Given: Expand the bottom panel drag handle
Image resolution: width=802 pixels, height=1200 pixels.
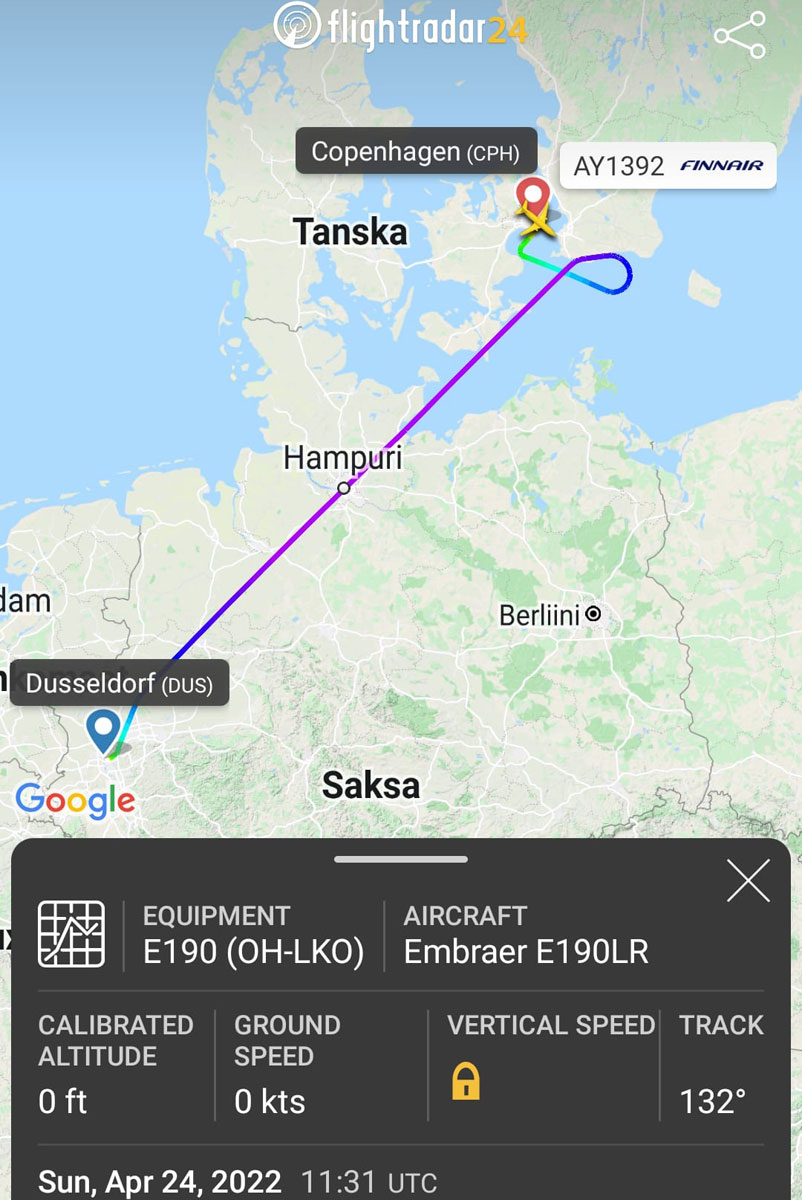Looking at the screenshot, I should coord(401,858).
